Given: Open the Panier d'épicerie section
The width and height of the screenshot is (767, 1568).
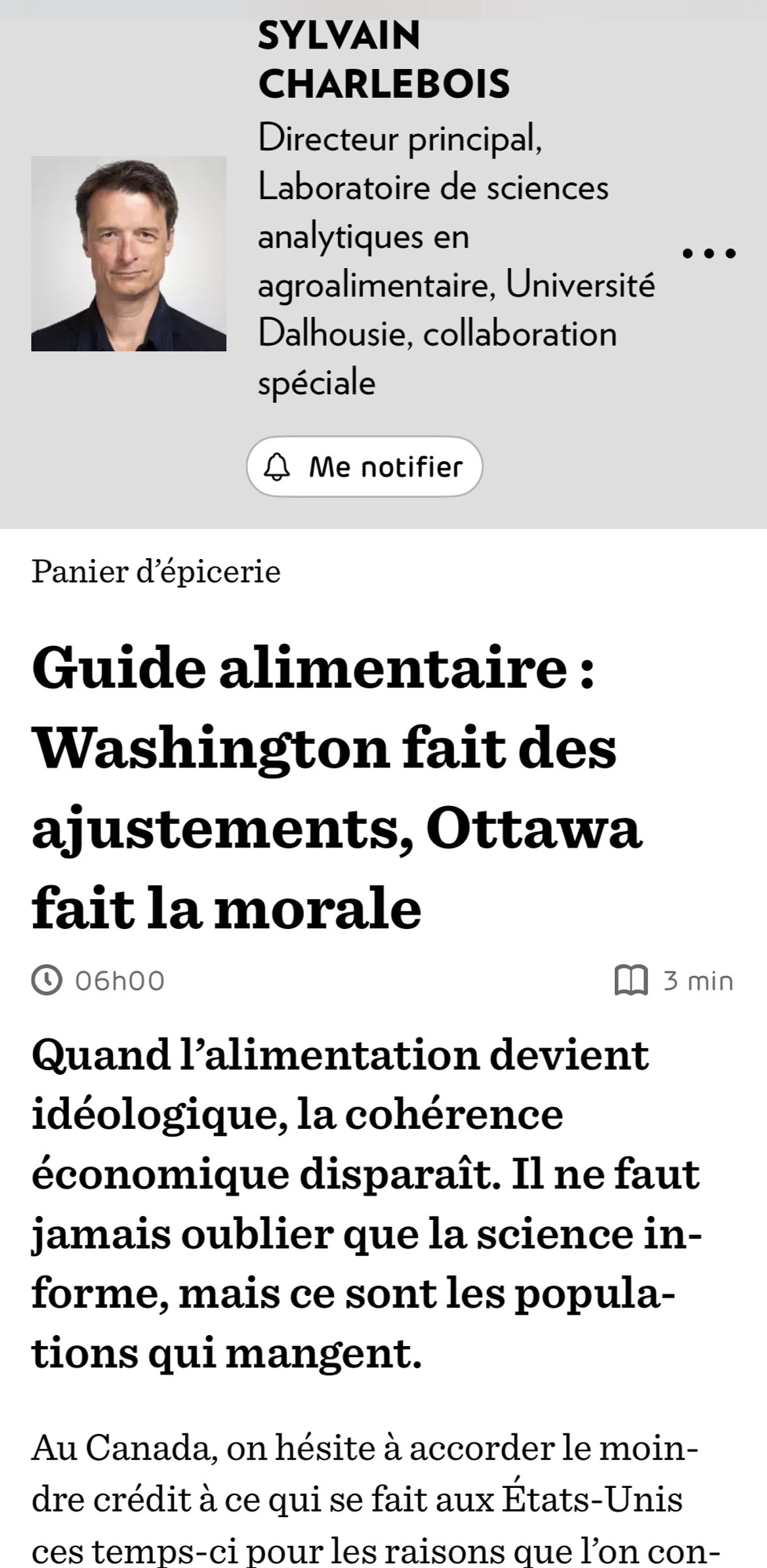Looking at the screenshot, I should click(x=155, y=572).
